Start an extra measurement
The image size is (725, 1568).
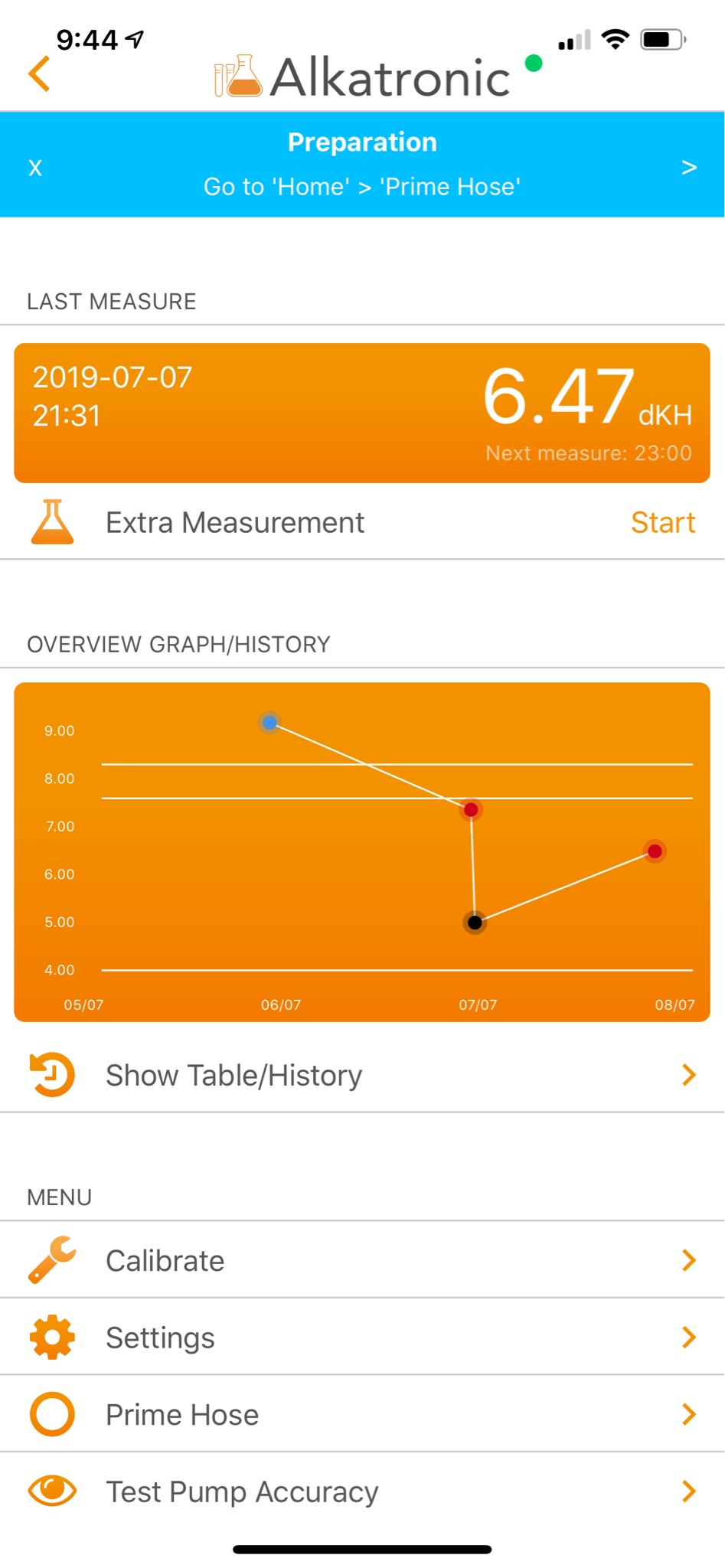point(662,523)
